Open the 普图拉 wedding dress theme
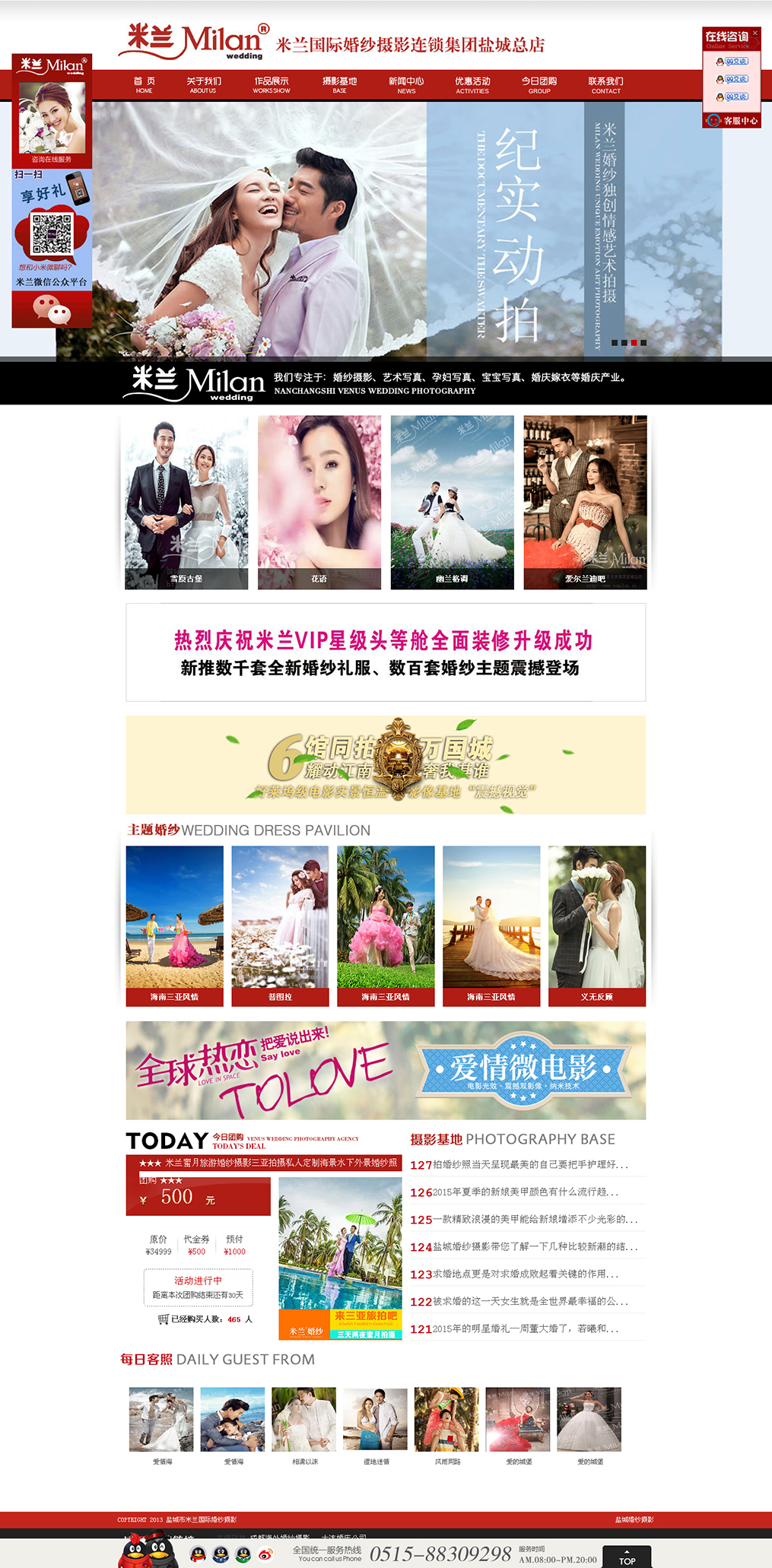The image size is (772, 1568). 280,925
